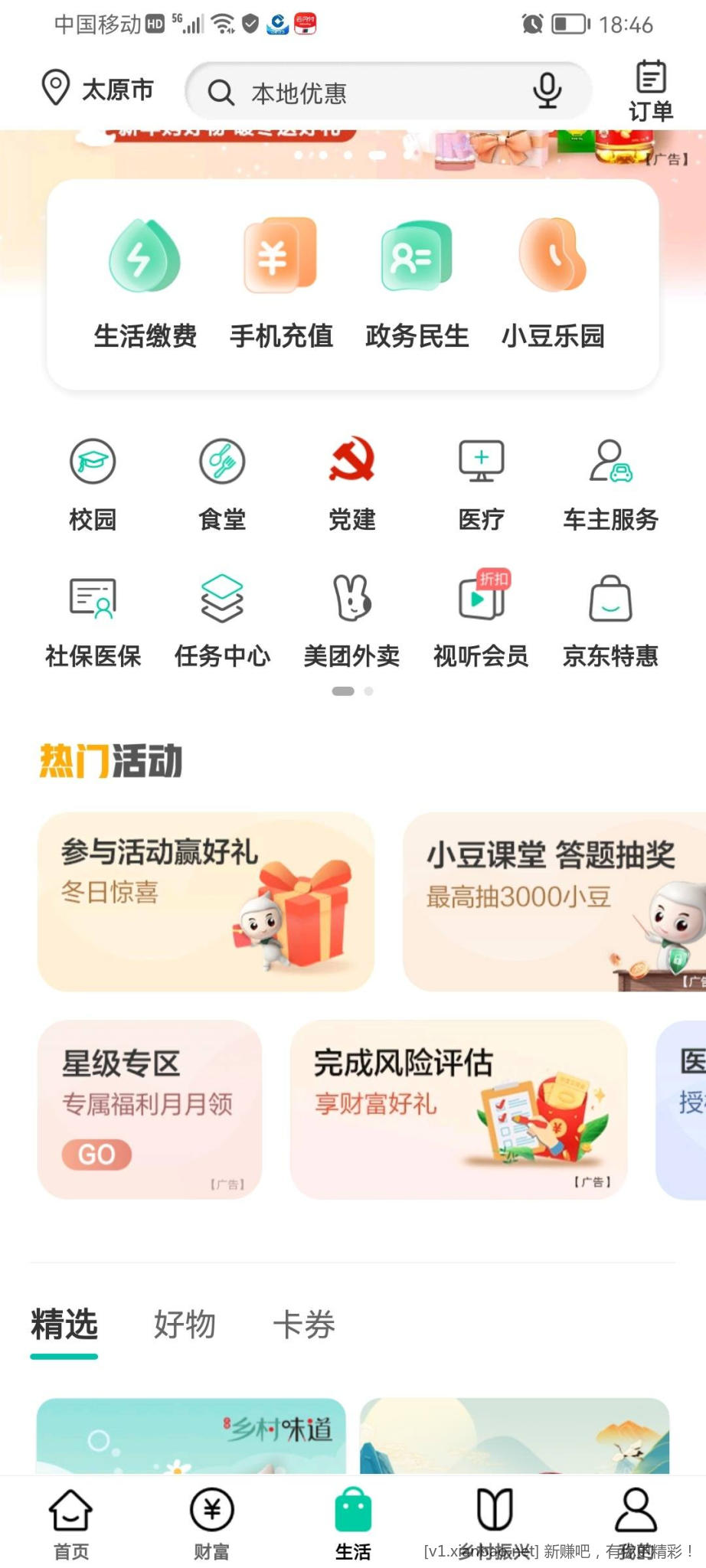Open 参与活动赢好礼 activity card

(205, 901)
